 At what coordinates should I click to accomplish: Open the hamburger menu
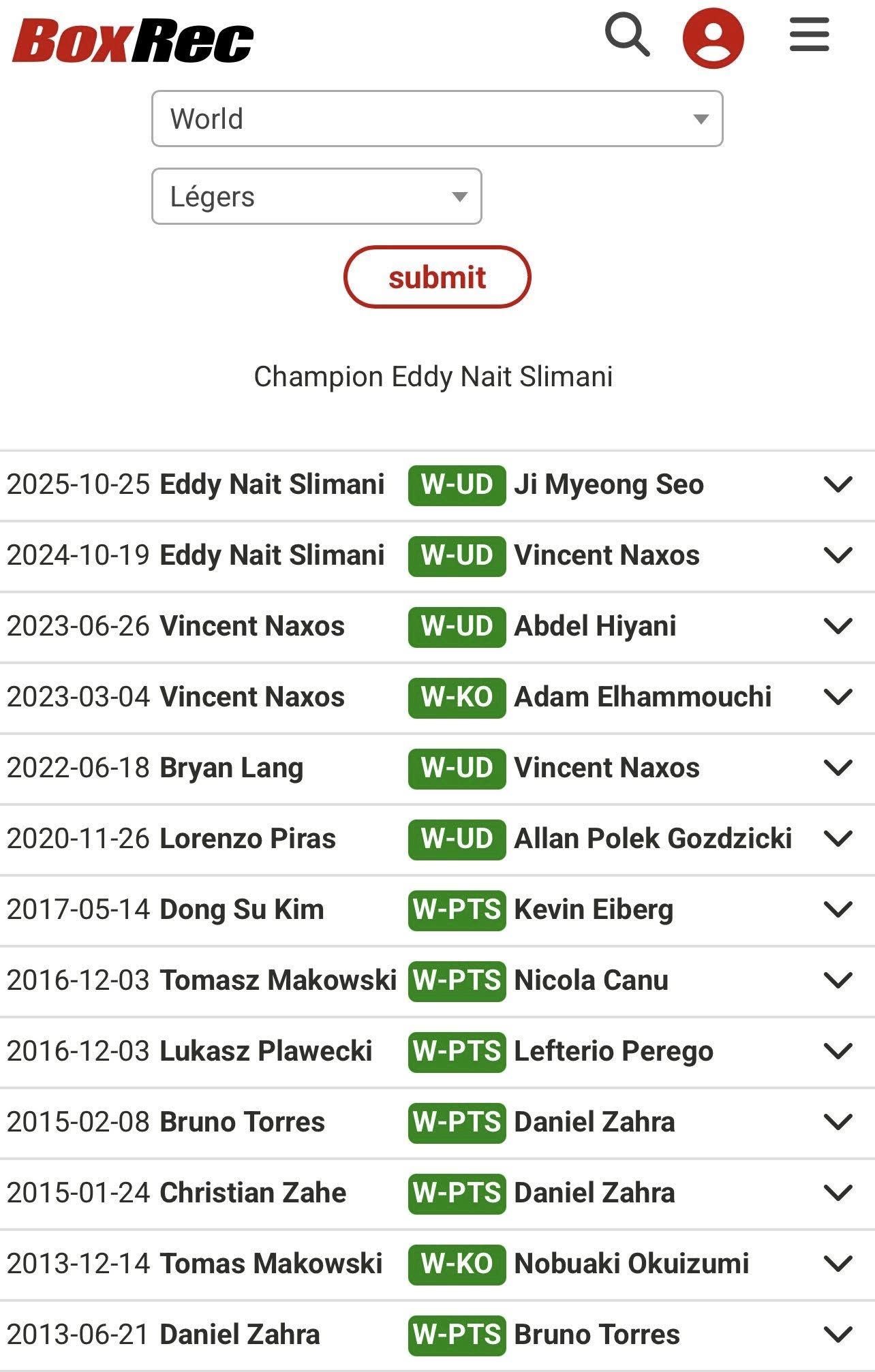(x=809, y=35)
